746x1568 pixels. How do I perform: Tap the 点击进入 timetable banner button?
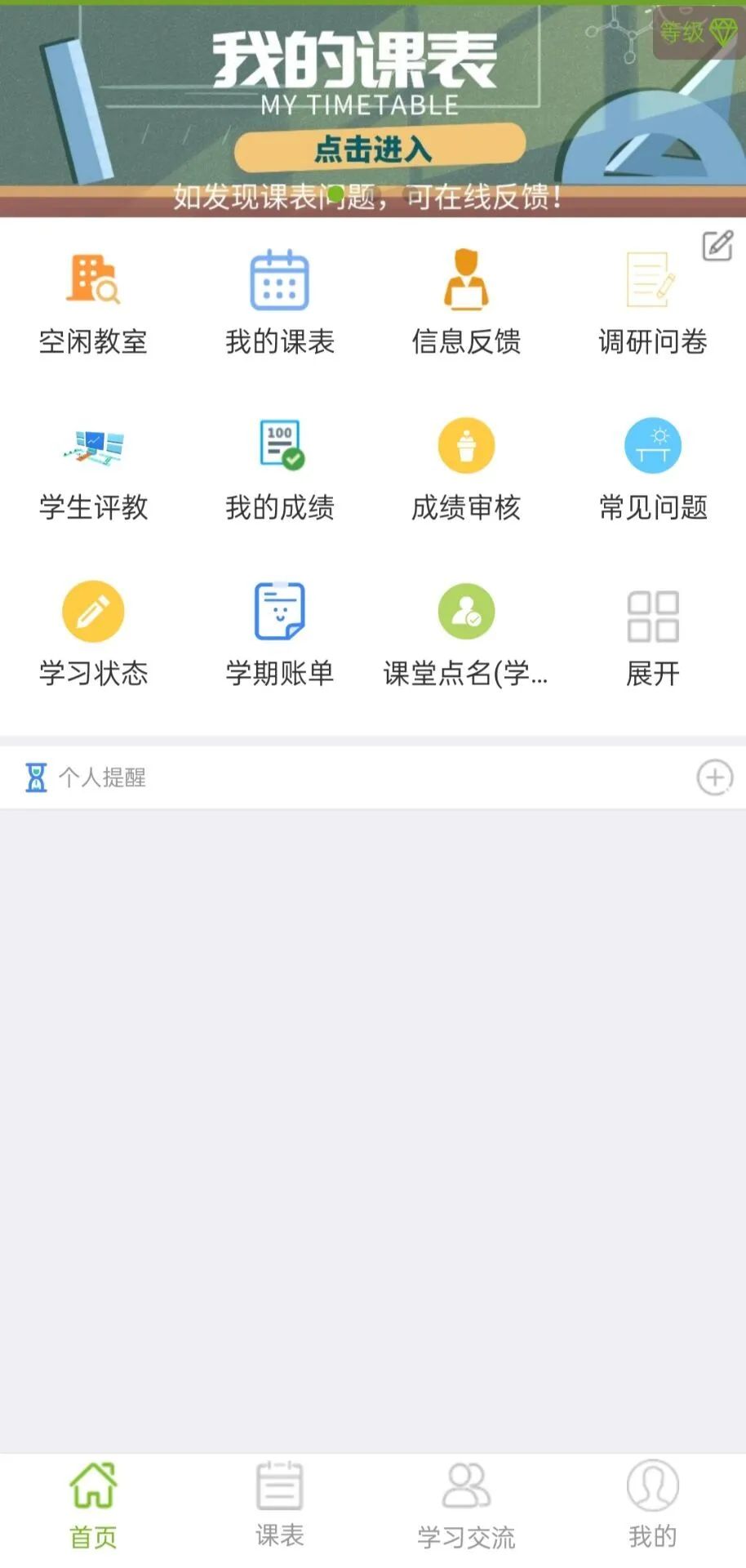coord(380,149)
